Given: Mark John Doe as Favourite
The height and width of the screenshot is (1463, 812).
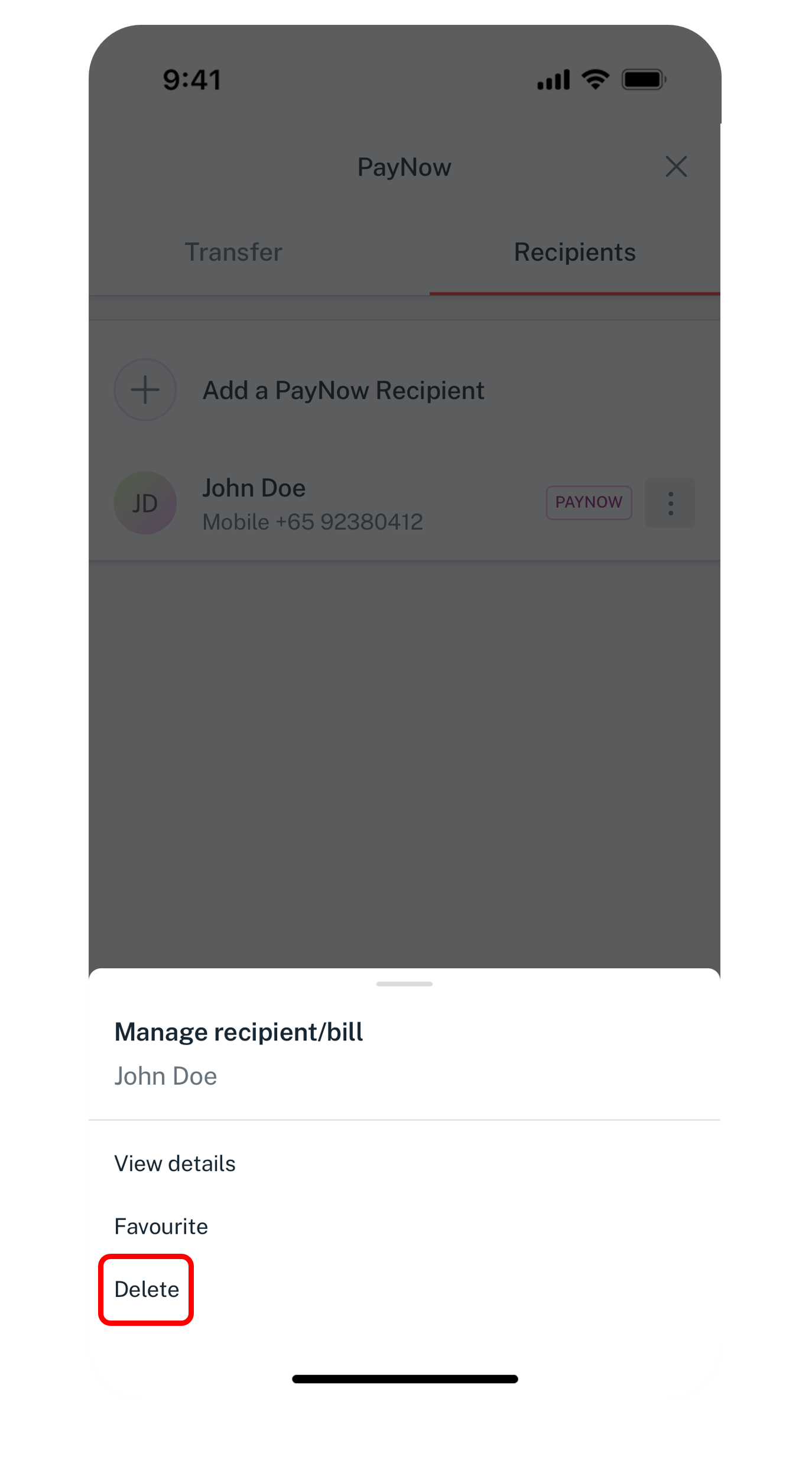Looking at the screenshot, I should tap(161, 1227).
